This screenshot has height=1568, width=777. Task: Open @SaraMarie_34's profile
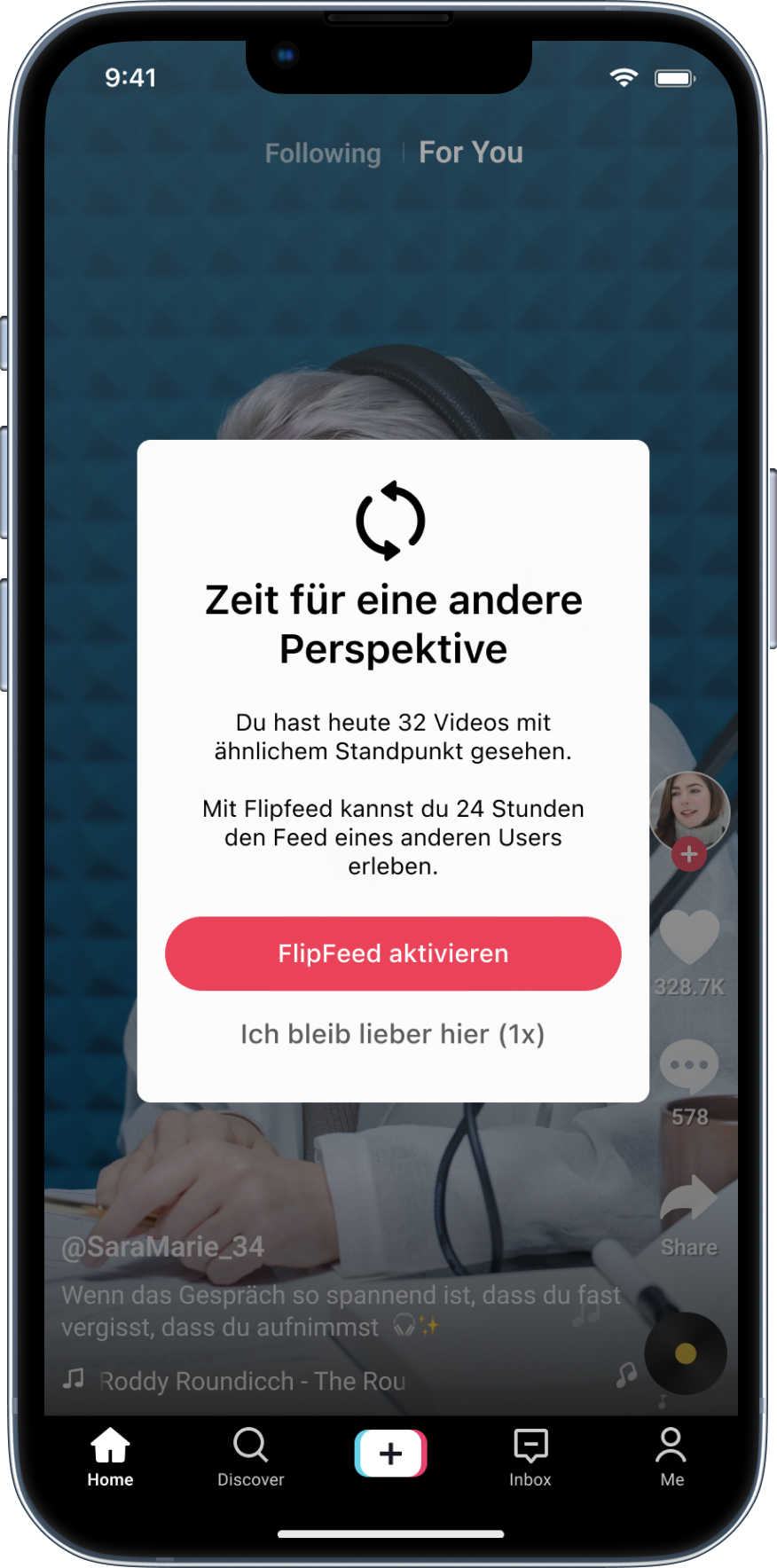(x=162, y=1247)
